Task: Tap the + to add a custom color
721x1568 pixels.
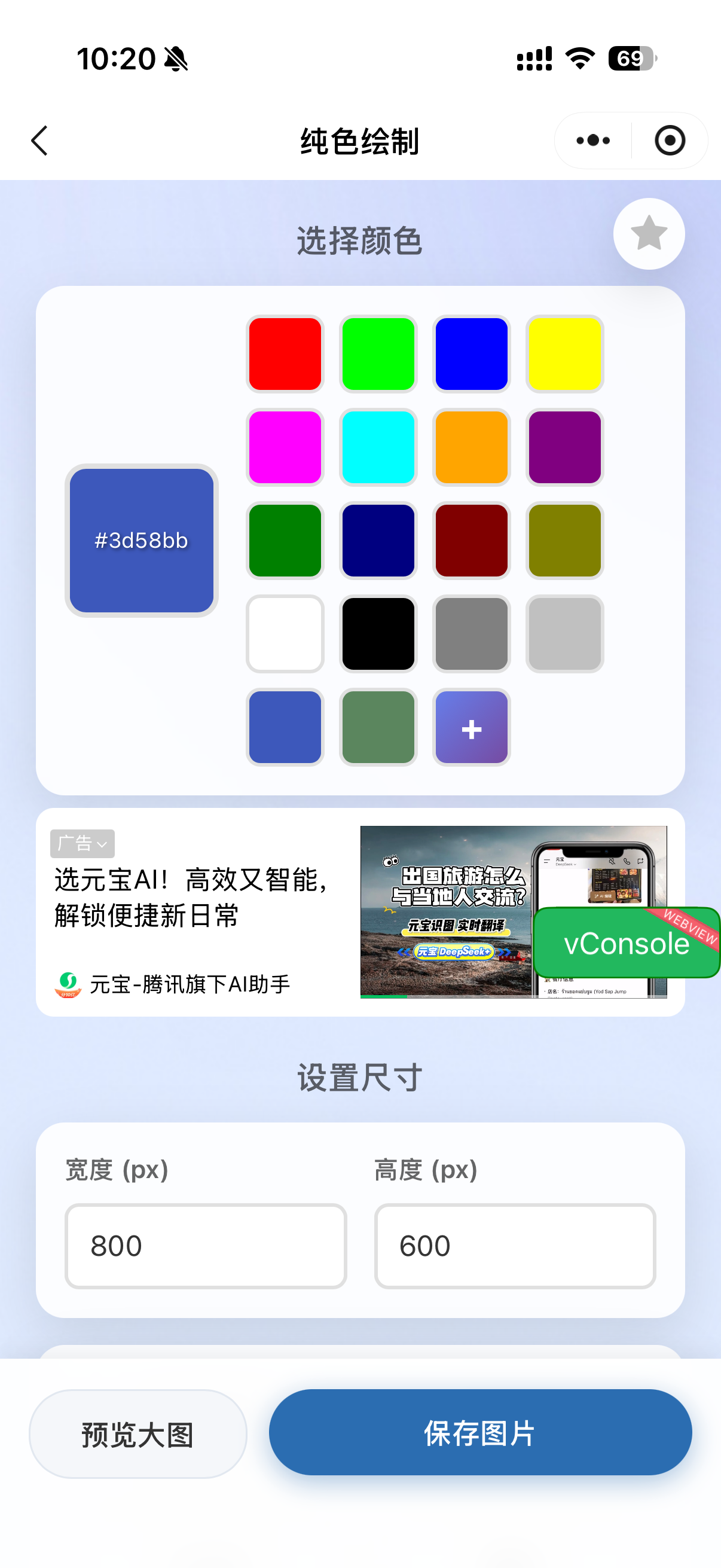Action: pos(471,728)
